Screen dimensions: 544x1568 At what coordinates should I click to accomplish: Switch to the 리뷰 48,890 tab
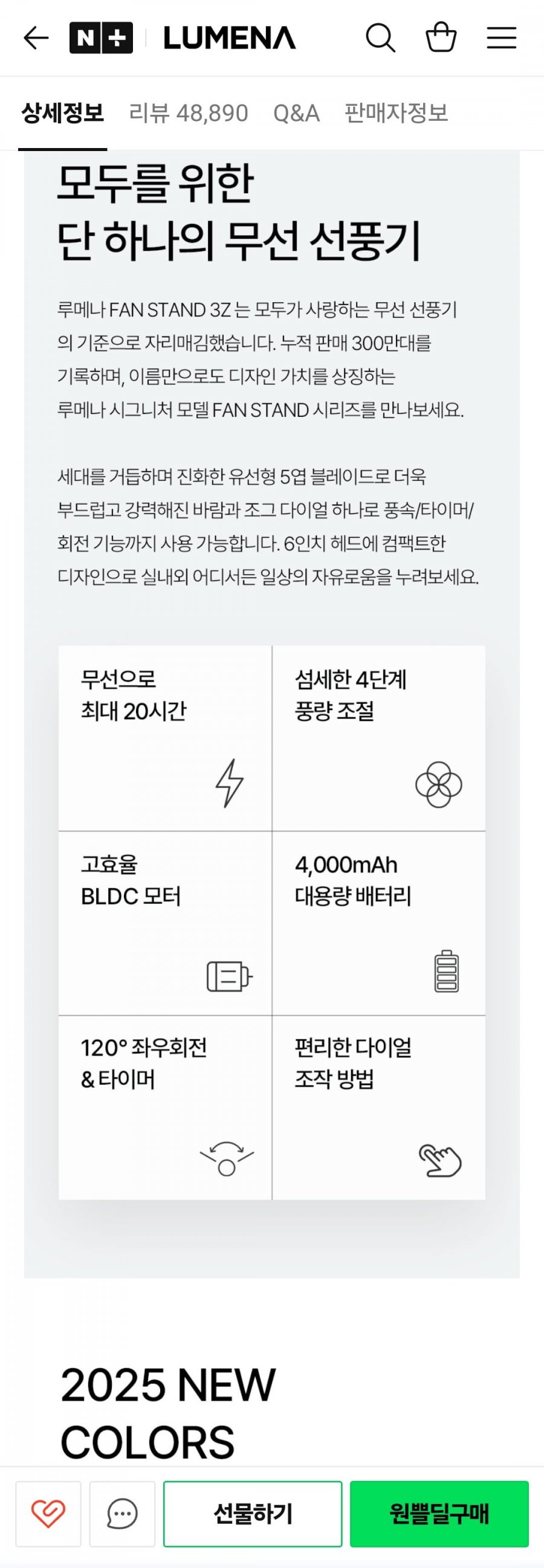click(188, 113)
